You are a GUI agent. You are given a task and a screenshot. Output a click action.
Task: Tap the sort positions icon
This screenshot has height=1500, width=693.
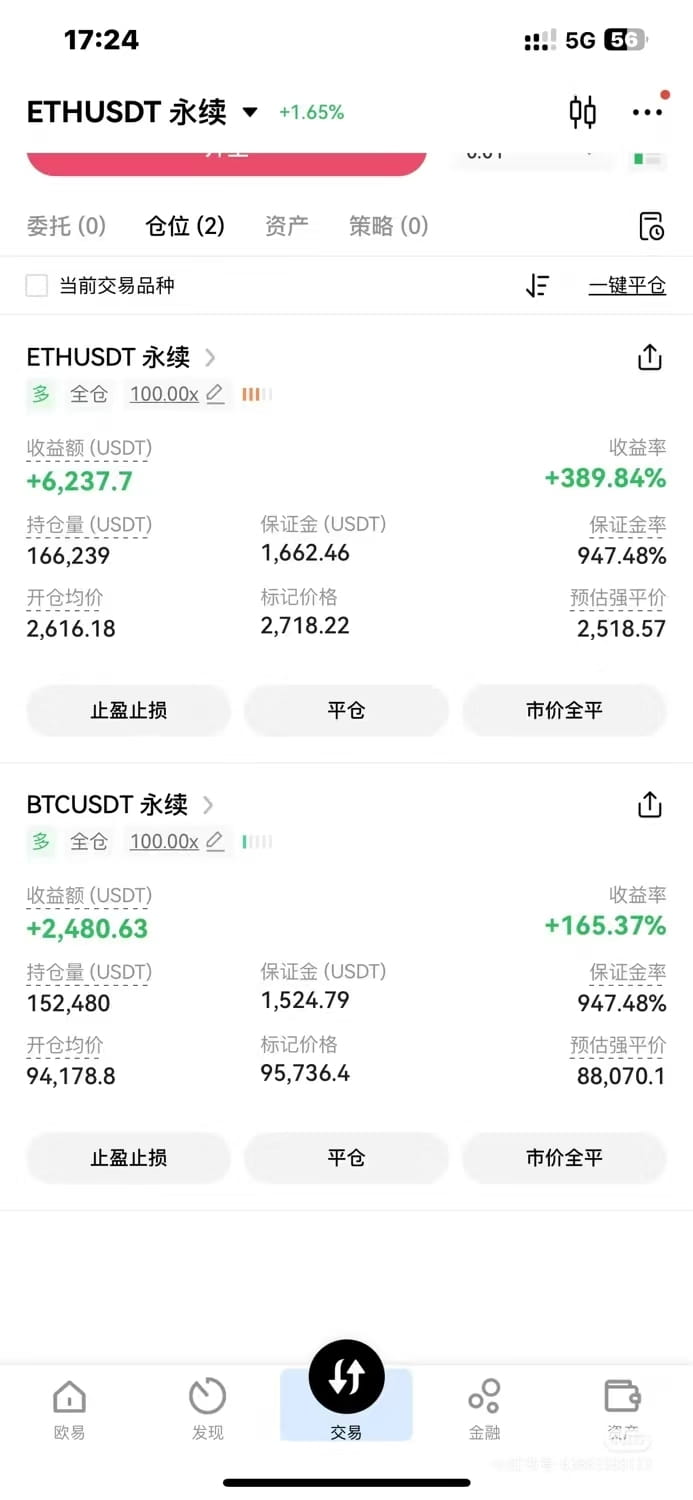click(537, 286)
